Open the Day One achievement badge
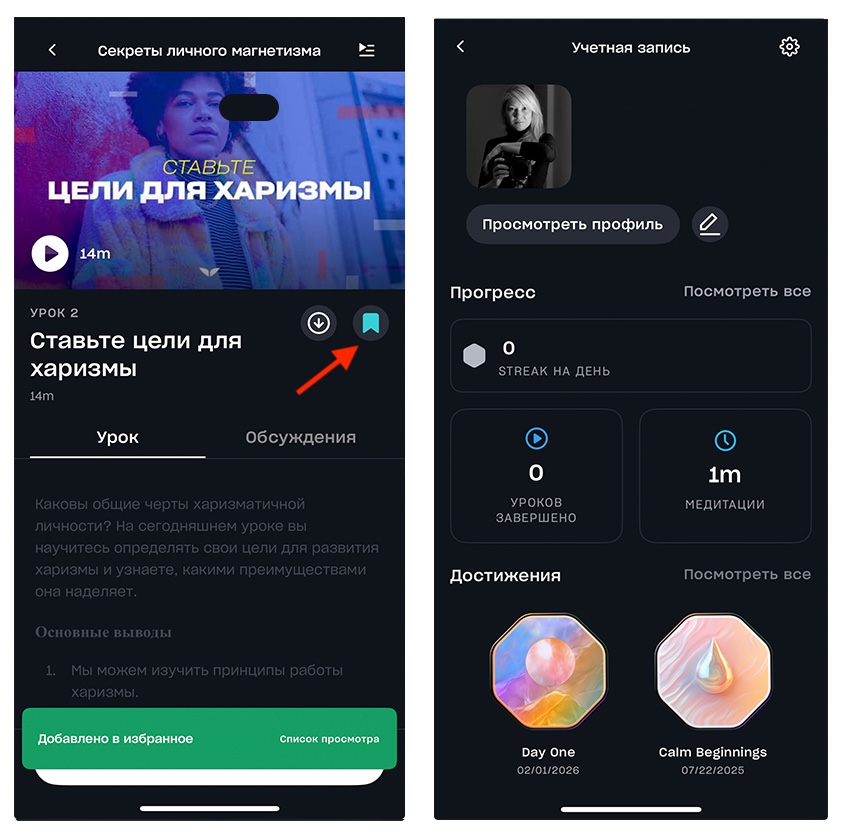Viewport: 844px width, 836px height. pyautogui.click(x=547, y=671)
